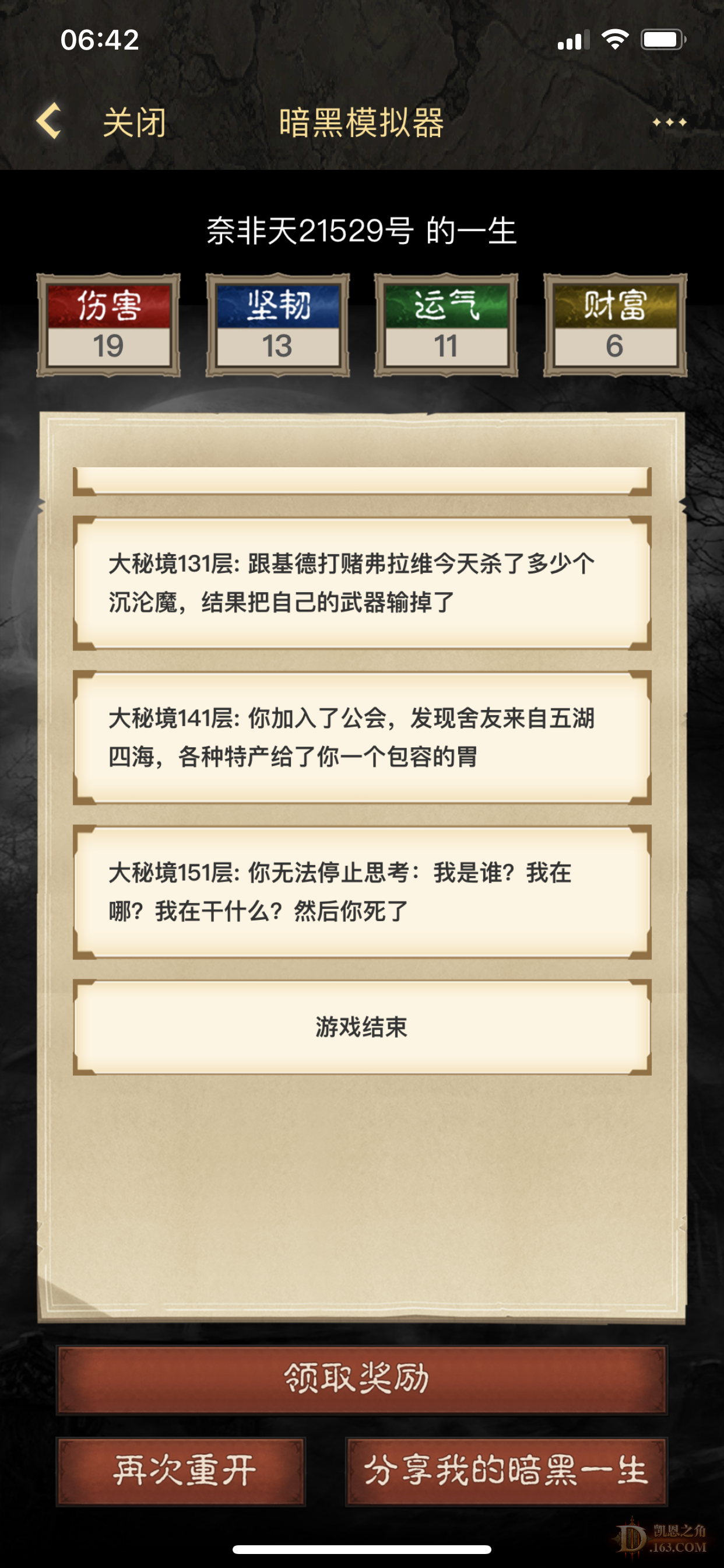The image size is (724, 1568).
Task: Share result via 分享我的暗黑一生
Action: 506,1471
